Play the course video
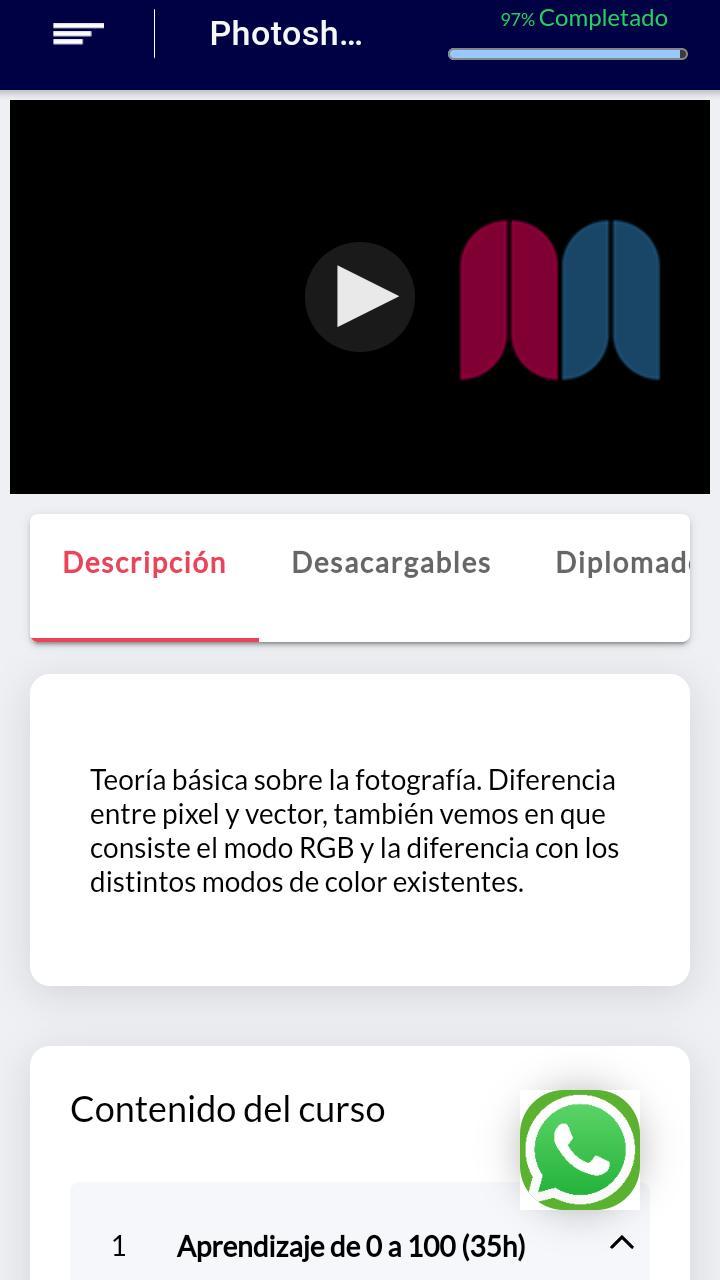This screenshot has width=720, height=1280. tap(360, 297)
